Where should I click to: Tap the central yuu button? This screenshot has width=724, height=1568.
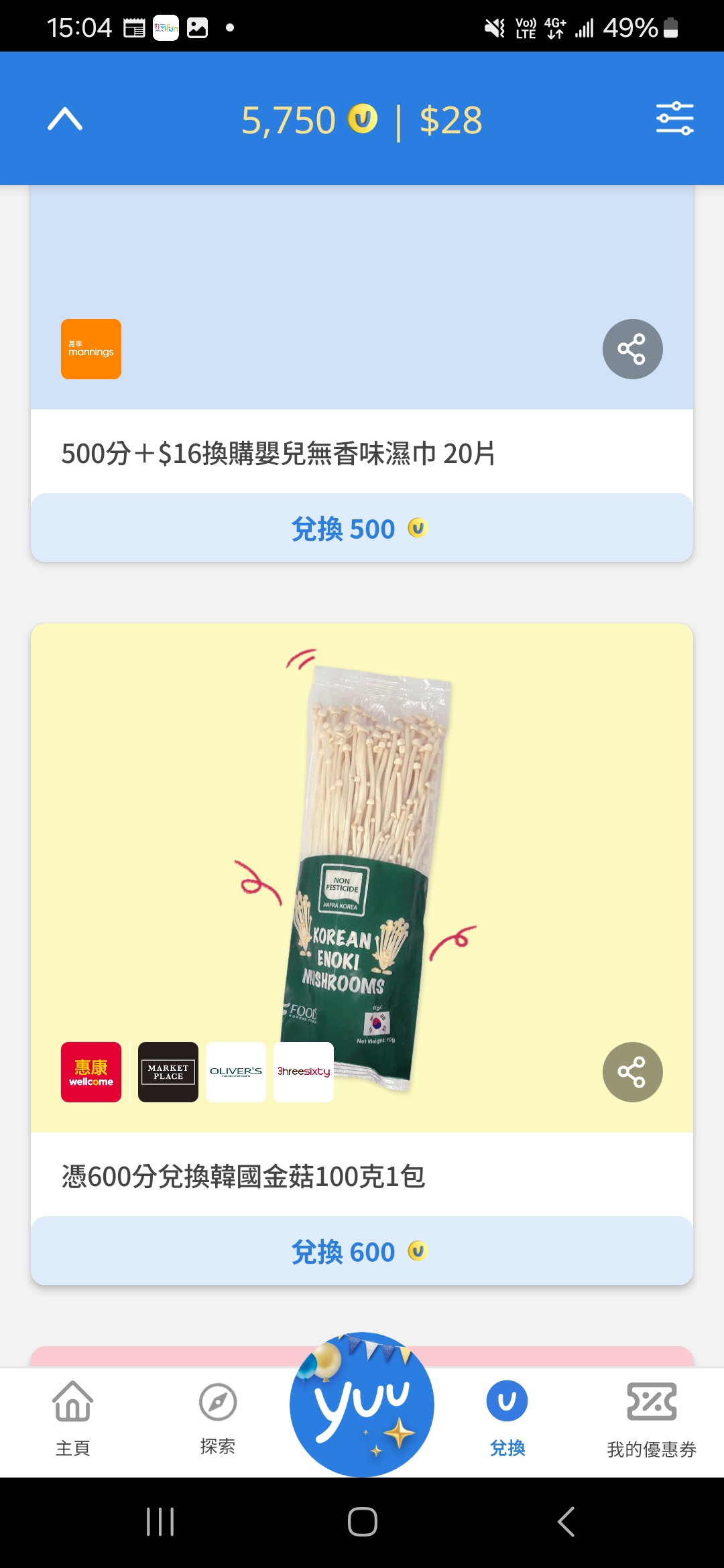coord(362,1404)
